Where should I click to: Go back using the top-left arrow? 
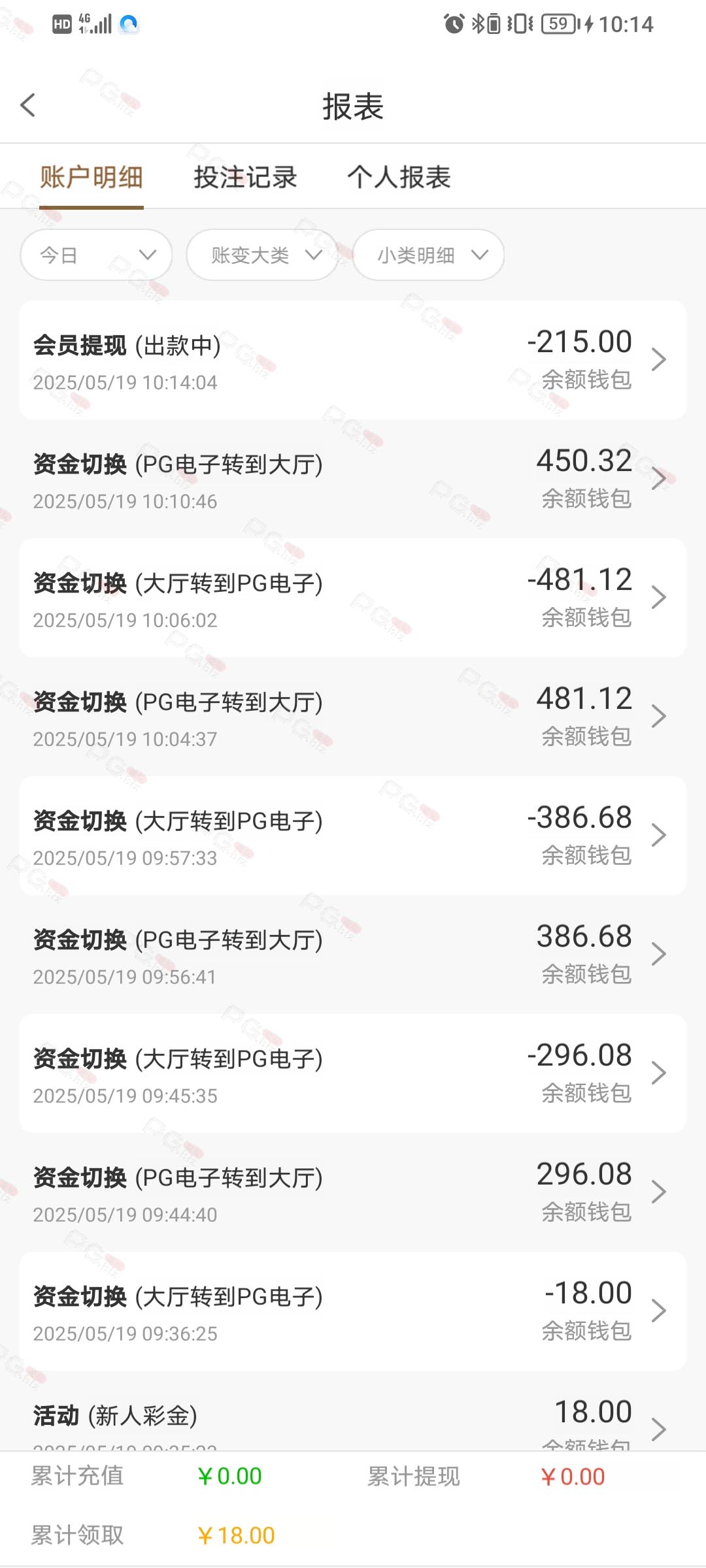point(27,105)
